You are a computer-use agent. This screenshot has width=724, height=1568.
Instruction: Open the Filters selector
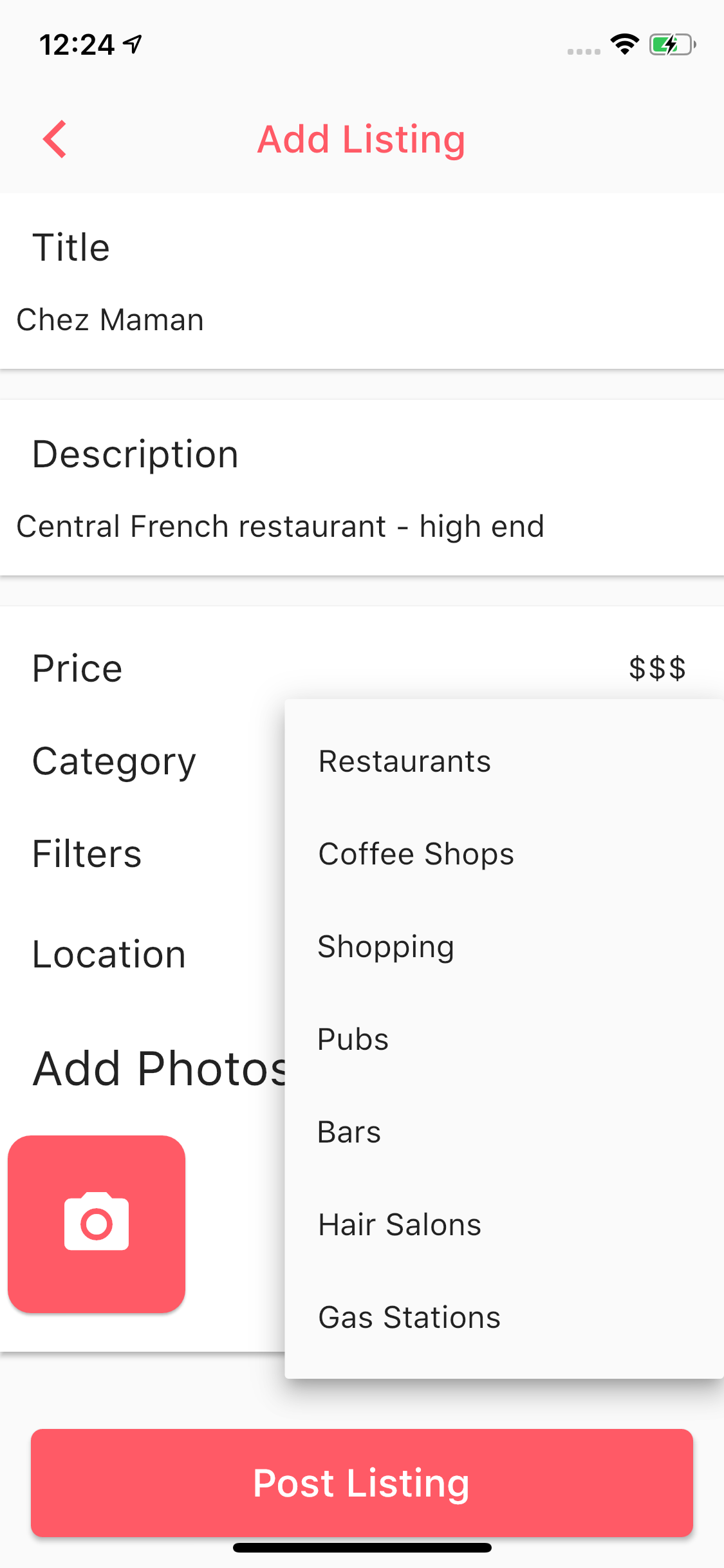[x=88, y=854]
